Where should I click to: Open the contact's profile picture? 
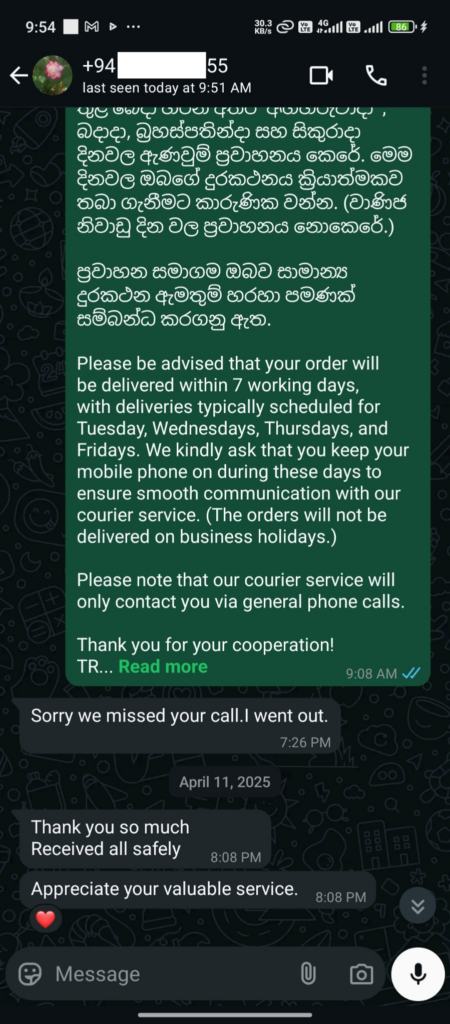pyautogui.click(x=52, y=76)
